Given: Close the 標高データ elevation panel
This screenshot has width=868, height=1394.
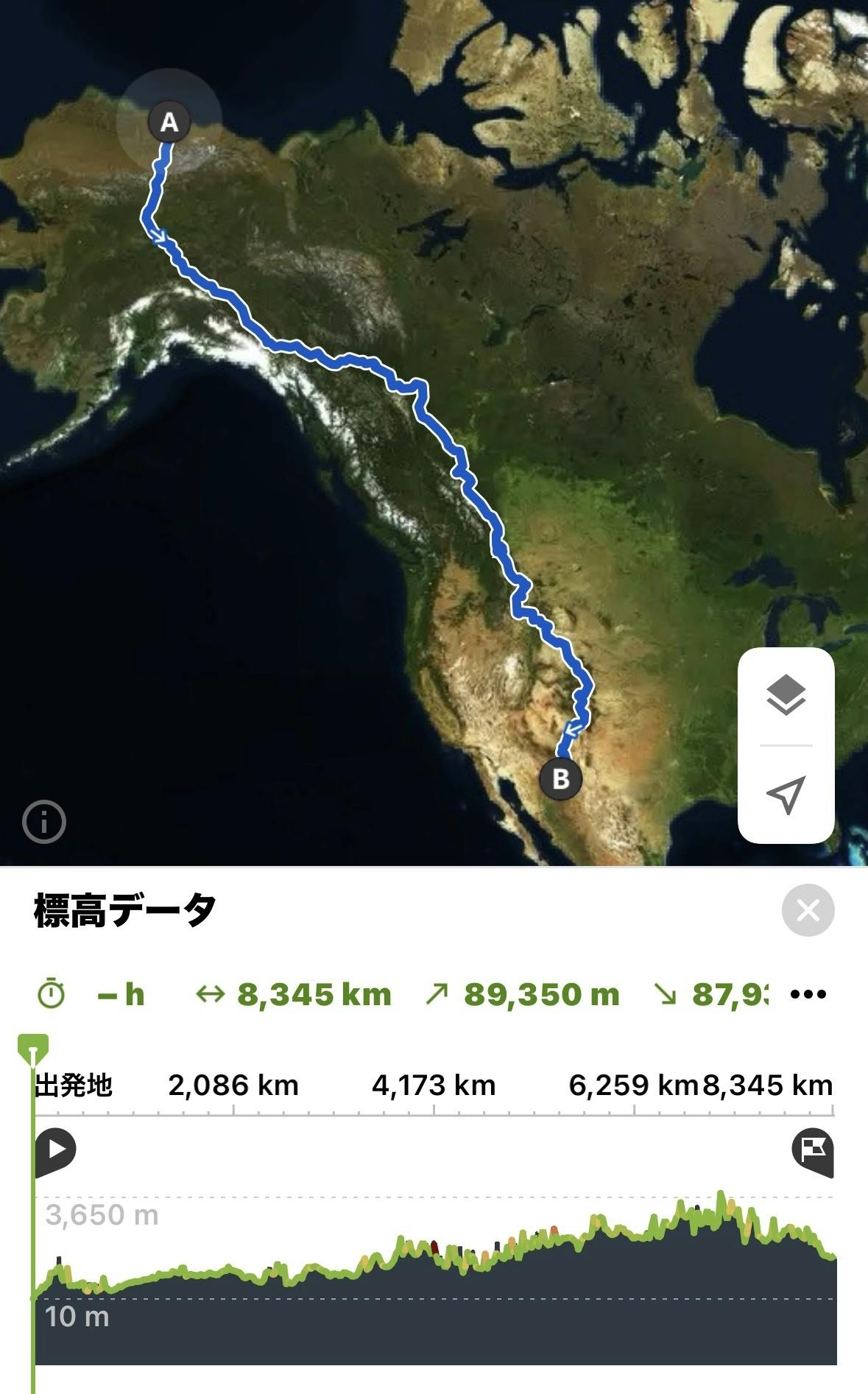Looking at the screenshot, I should coord(808,910).
